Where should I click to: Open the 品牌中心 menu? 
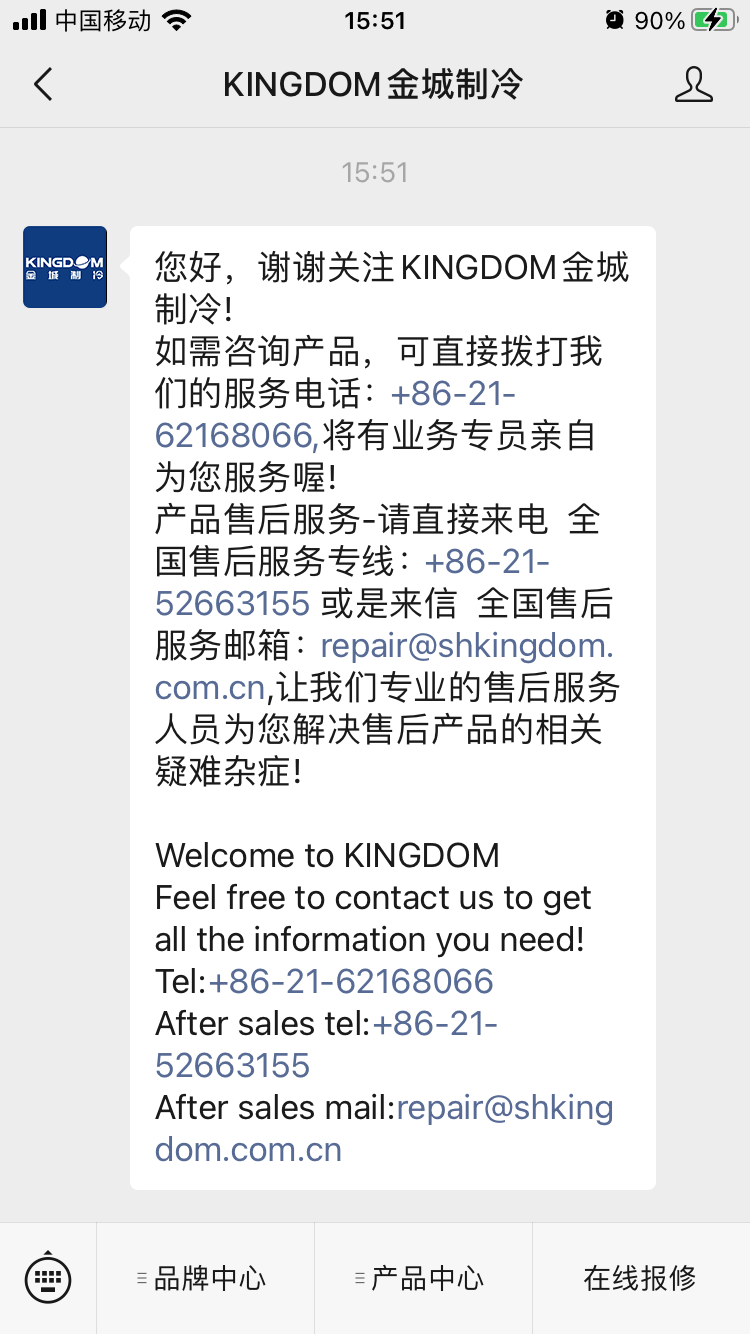click(206, 1278)
